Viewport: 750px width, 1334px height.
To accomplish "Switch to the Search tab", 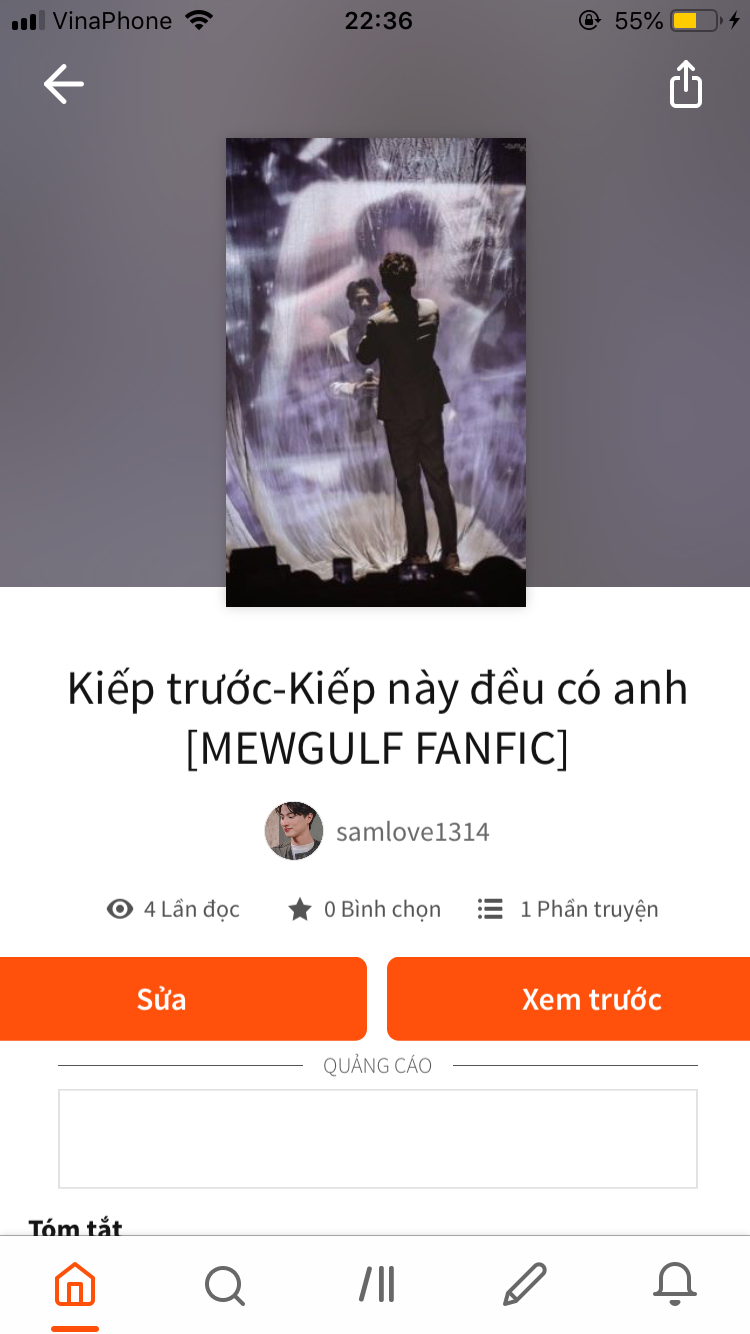I will tap(225, 1284).
